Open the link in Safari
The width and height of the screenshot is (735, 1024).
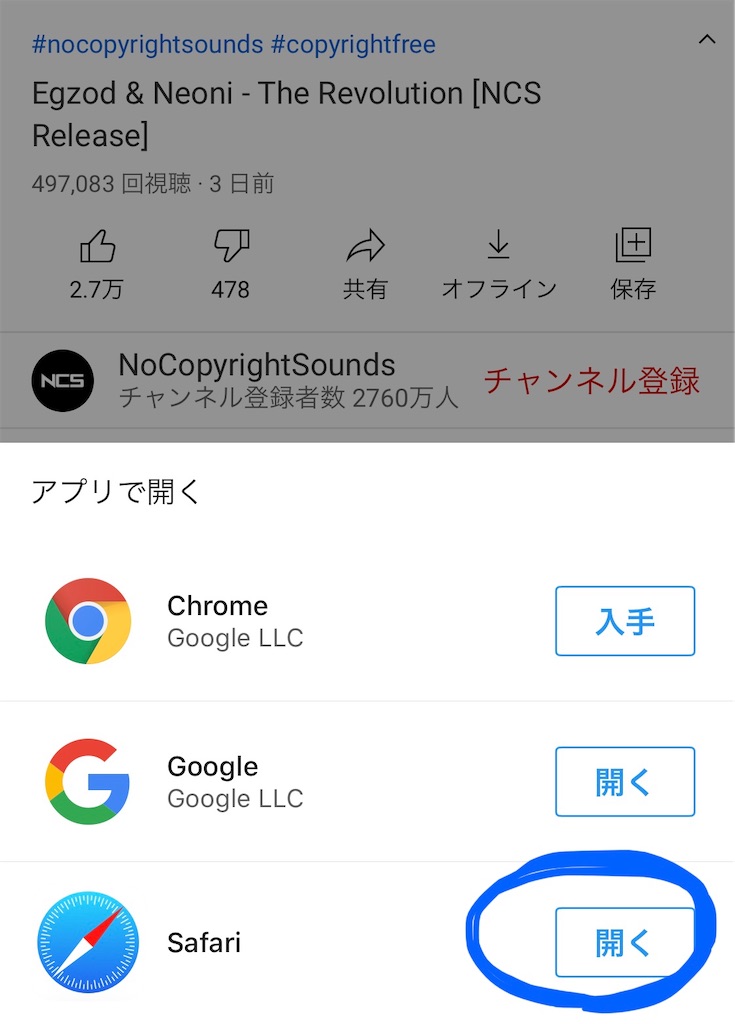point(624,942)
